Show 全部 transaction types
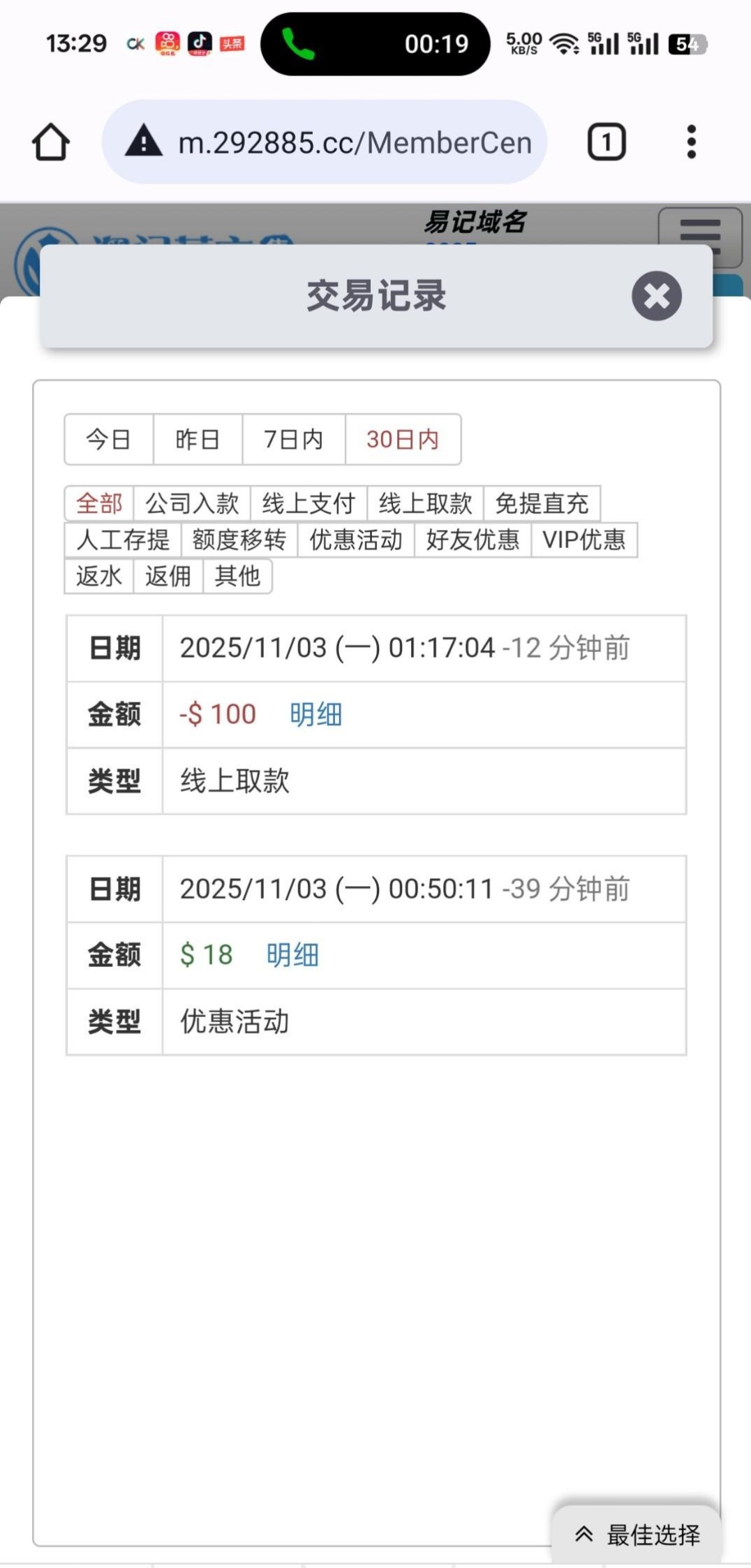 click(x=99, y=503)
